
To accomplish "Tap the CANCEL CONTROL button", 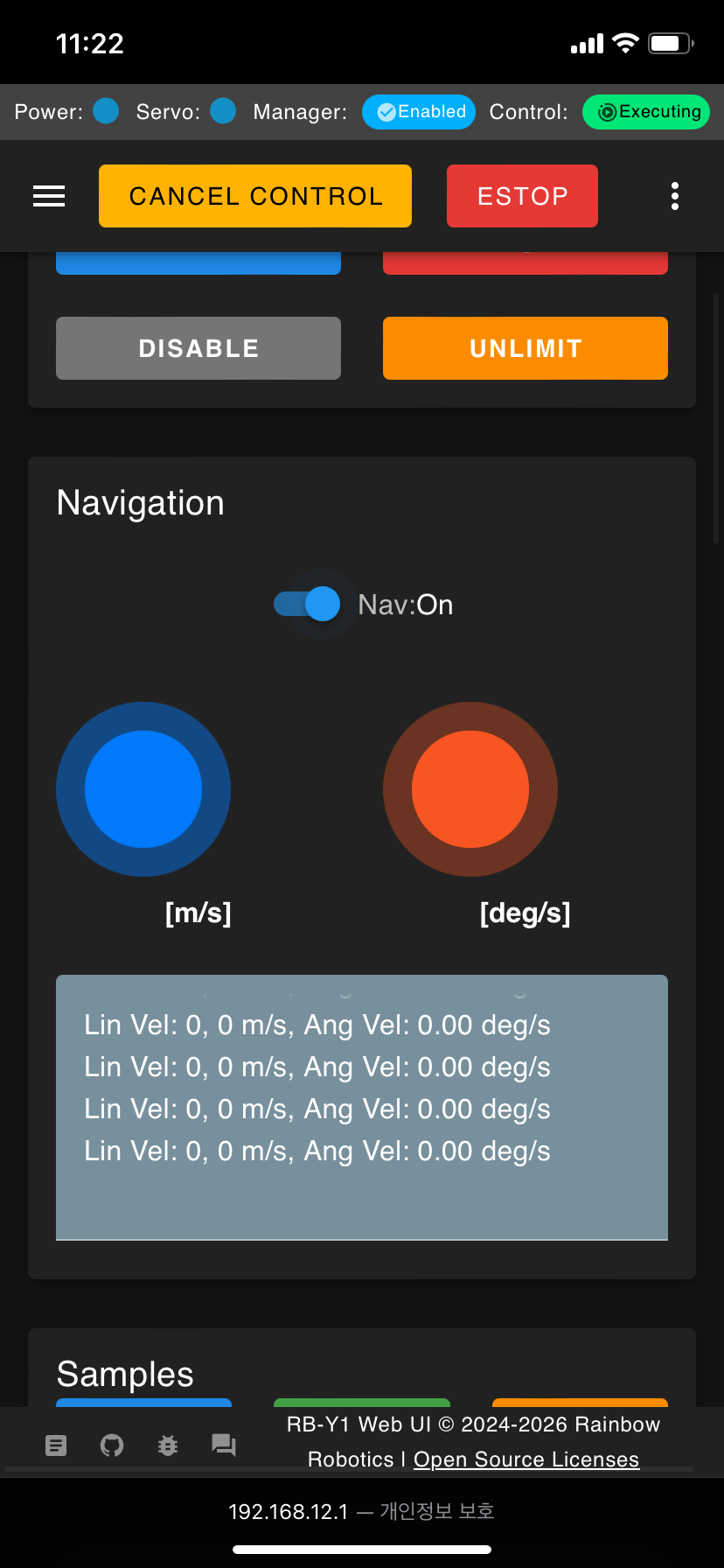I will [x=255, y=196].
